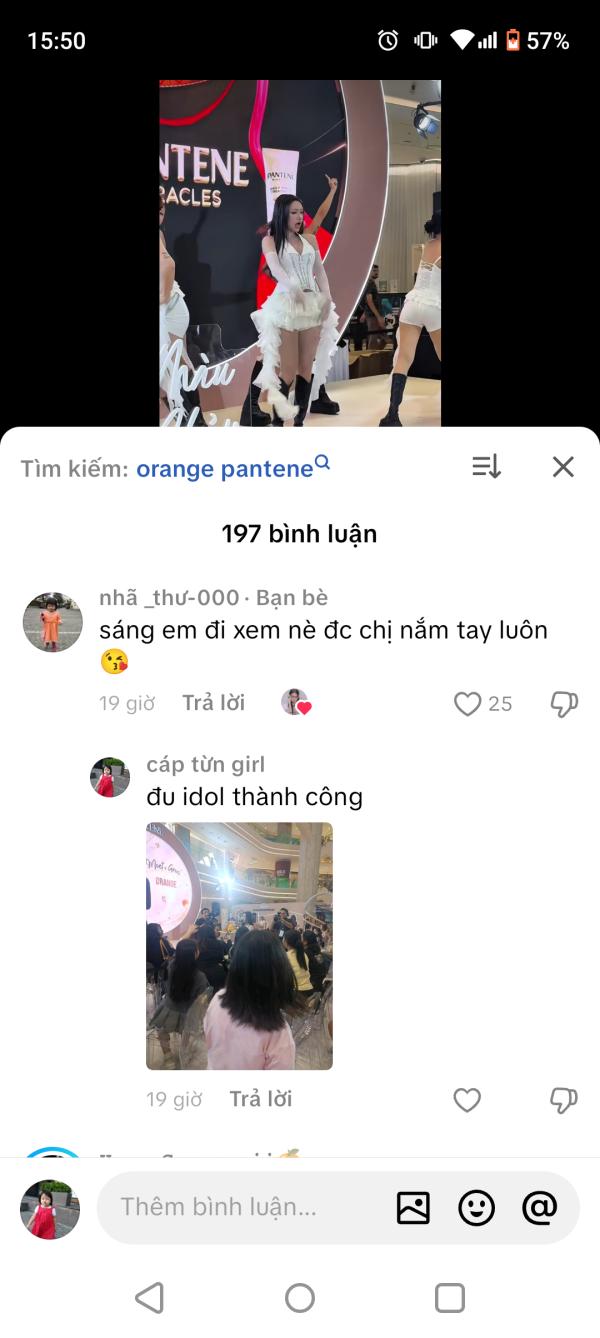The width and height of the screenshot is (600, 1338).
Task: Reply to nhã _thư-000's comment
Action: click(x=213, y=703)
